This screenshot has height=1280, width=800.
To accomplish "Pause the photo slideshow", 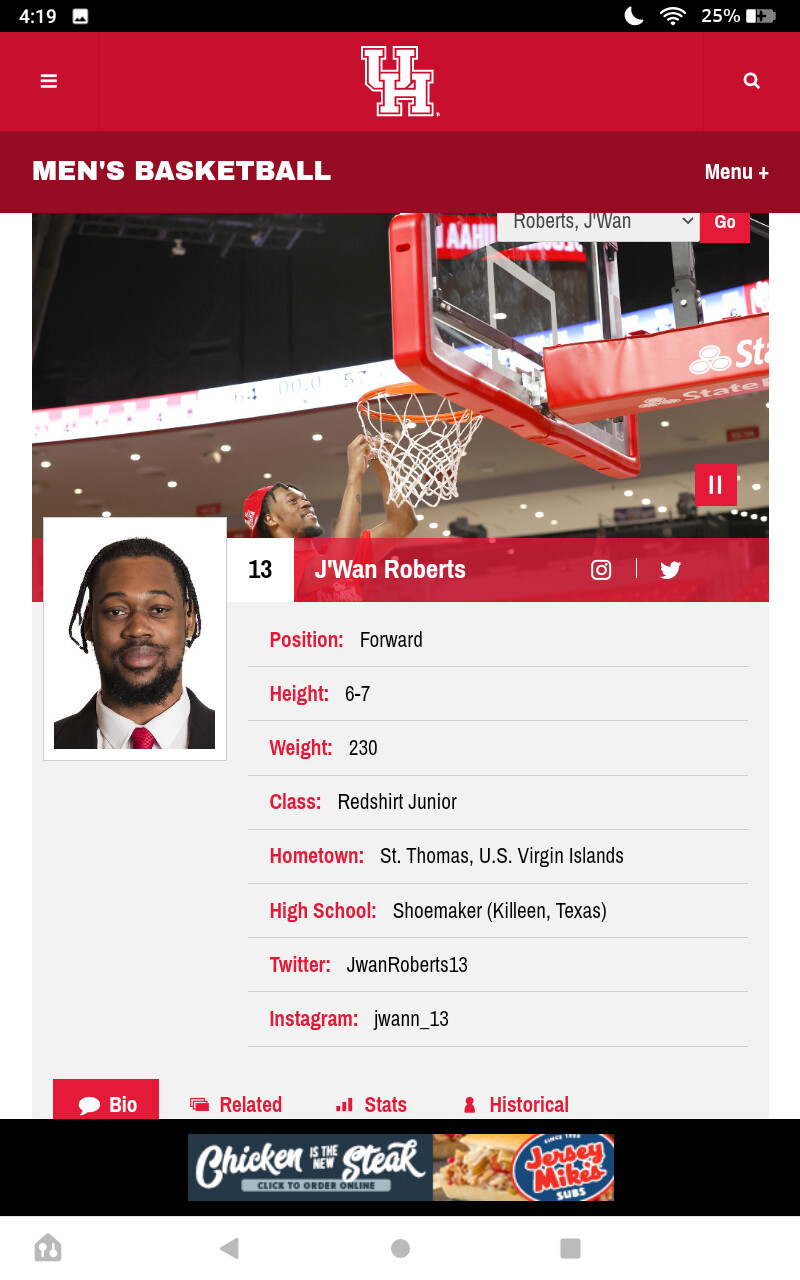I will [716, 485].
